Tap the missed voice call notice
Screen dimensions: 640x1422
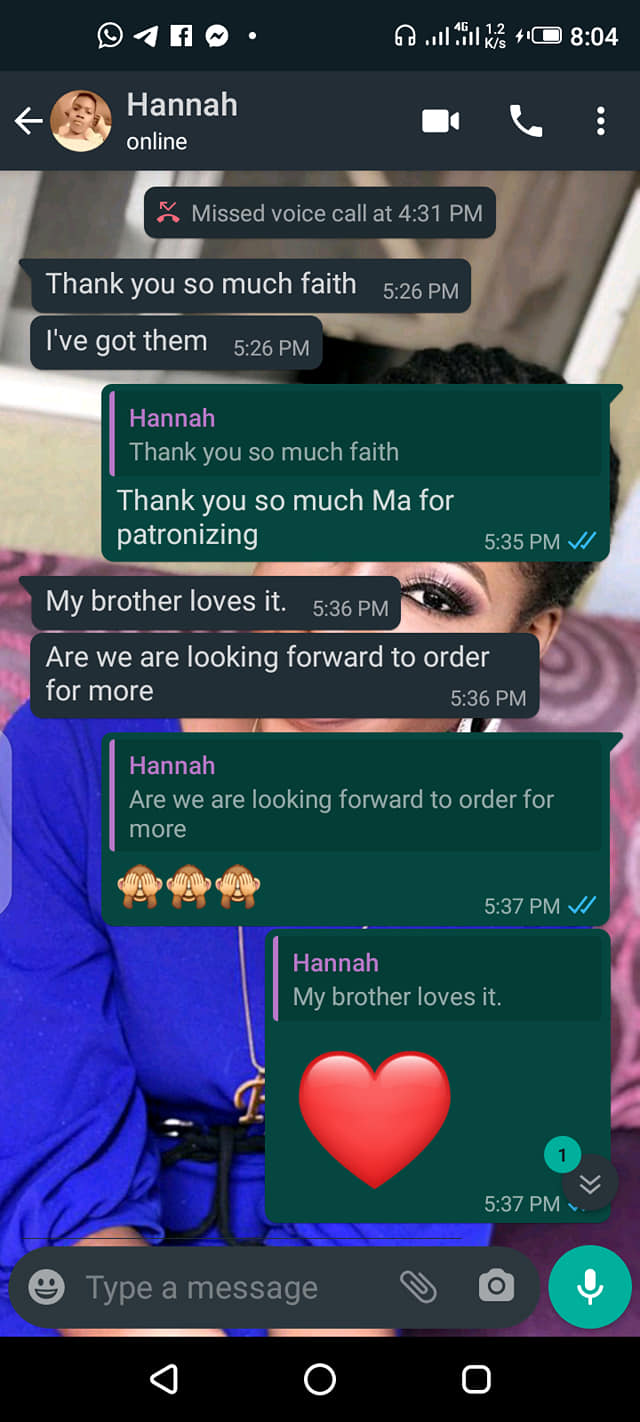(320, 213)
